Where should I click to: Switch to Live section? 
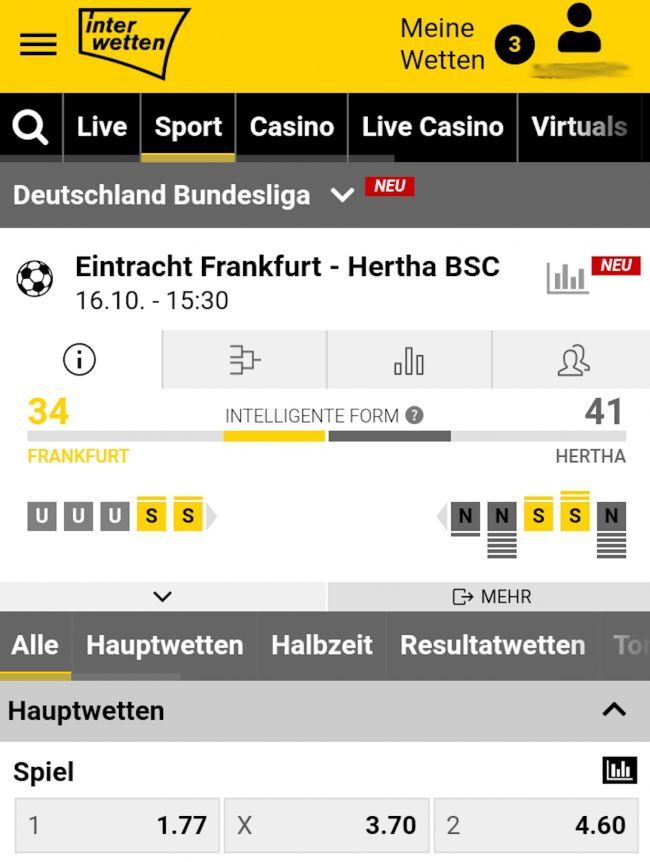pos(102,127)
